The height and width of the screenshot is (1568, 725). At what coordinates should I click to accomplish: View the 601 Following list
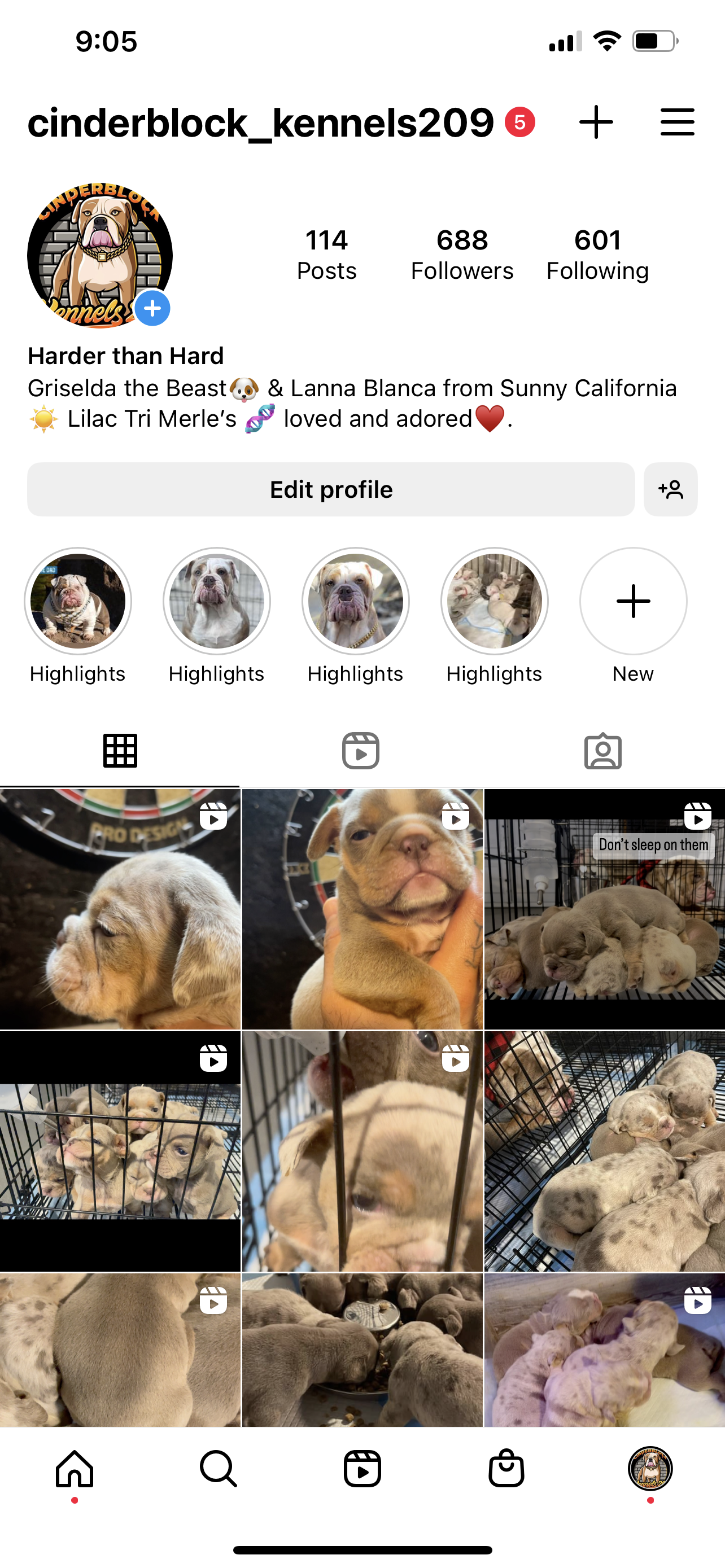click(597, 255)
